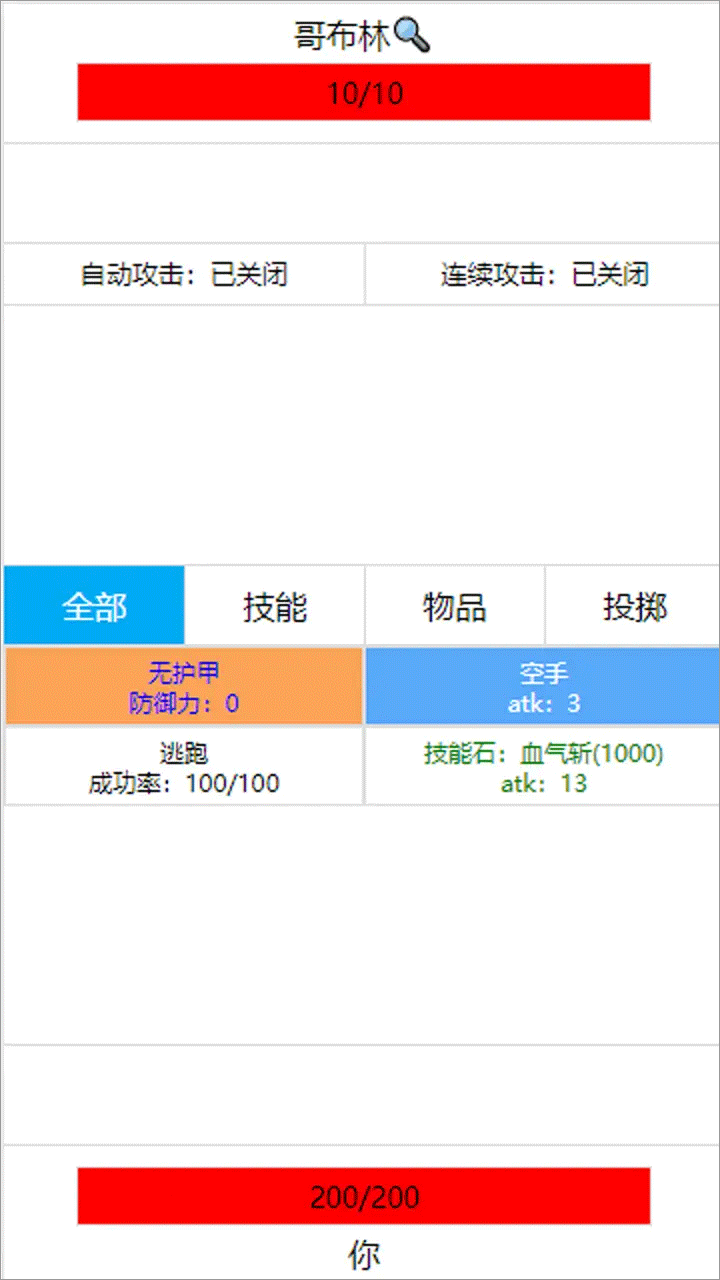The width and height of the screenshot is (720, 1280).
Task: Switch to the 全部 tab
Action: point(95,606)
